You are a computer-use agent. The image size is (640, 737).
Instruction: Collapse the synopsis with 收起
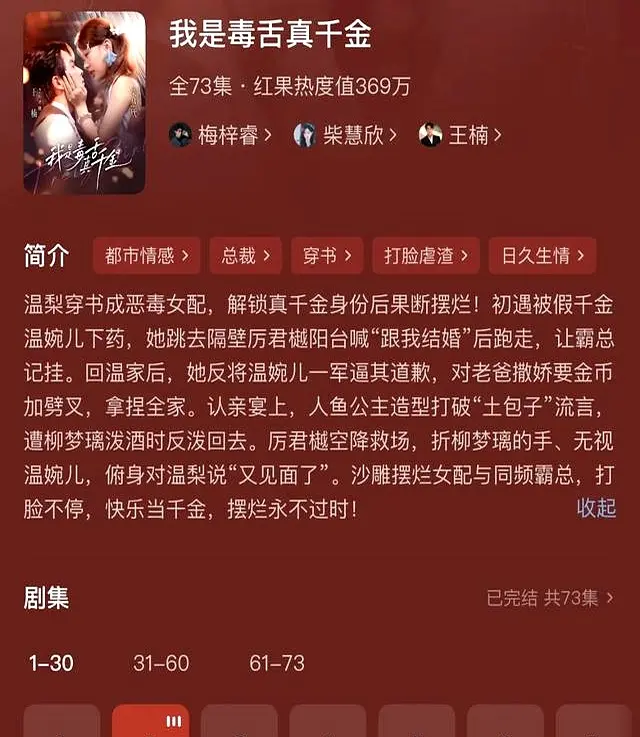(x=596, y=508)
